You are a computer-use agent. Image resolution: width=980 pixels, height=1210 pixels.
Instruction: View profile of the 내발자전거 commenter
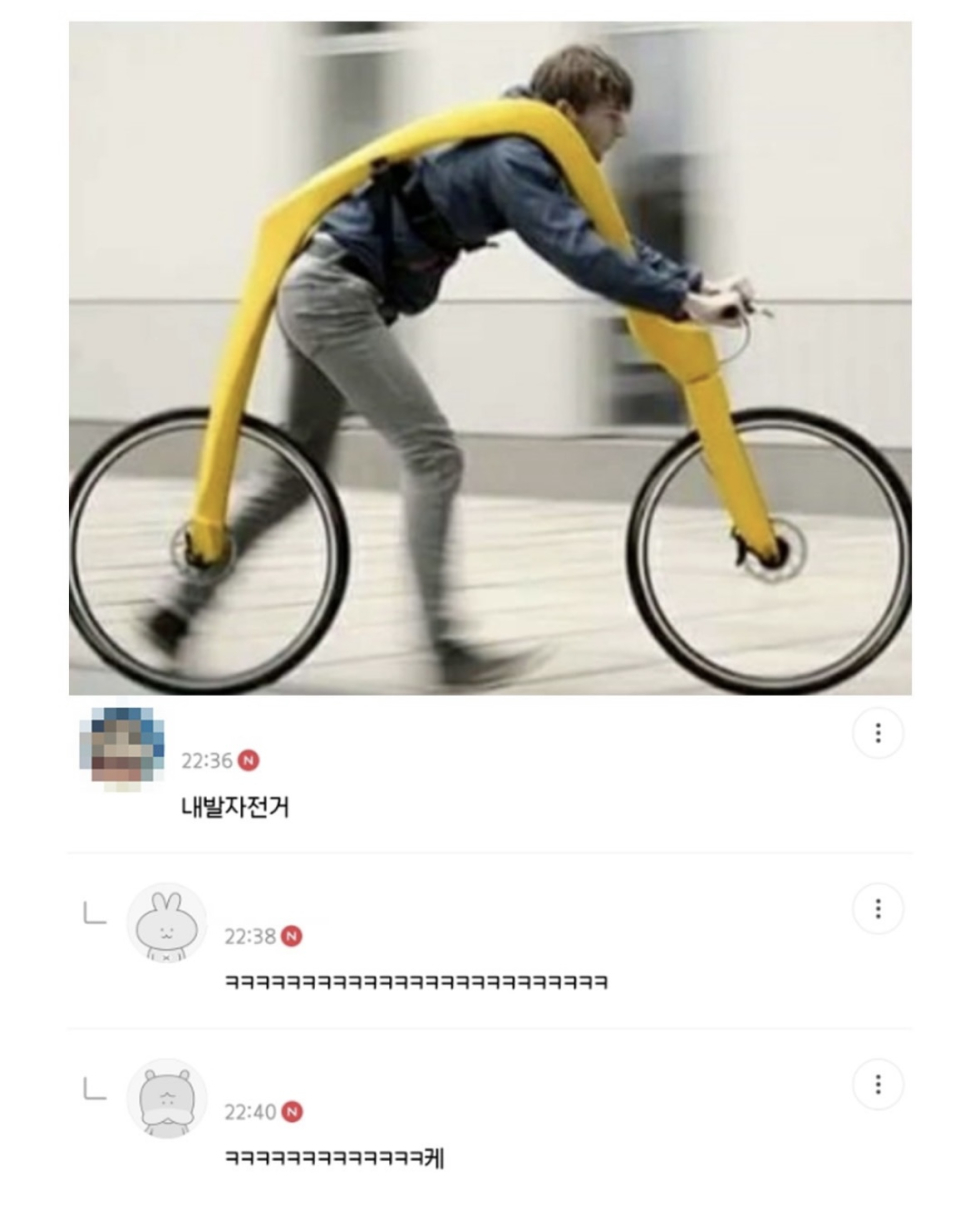pyautogui.click(x=122, y=749)
